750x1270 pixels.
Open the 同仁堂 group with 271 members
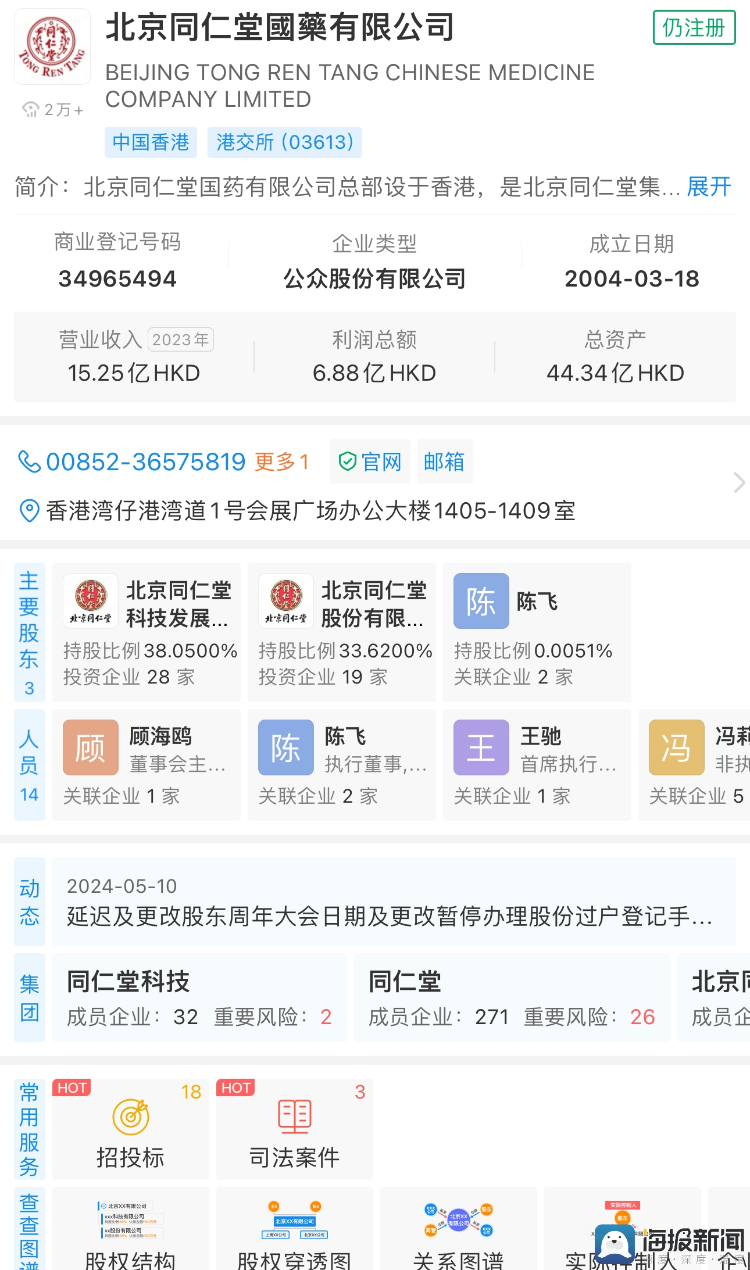click(x=512, y=998)
